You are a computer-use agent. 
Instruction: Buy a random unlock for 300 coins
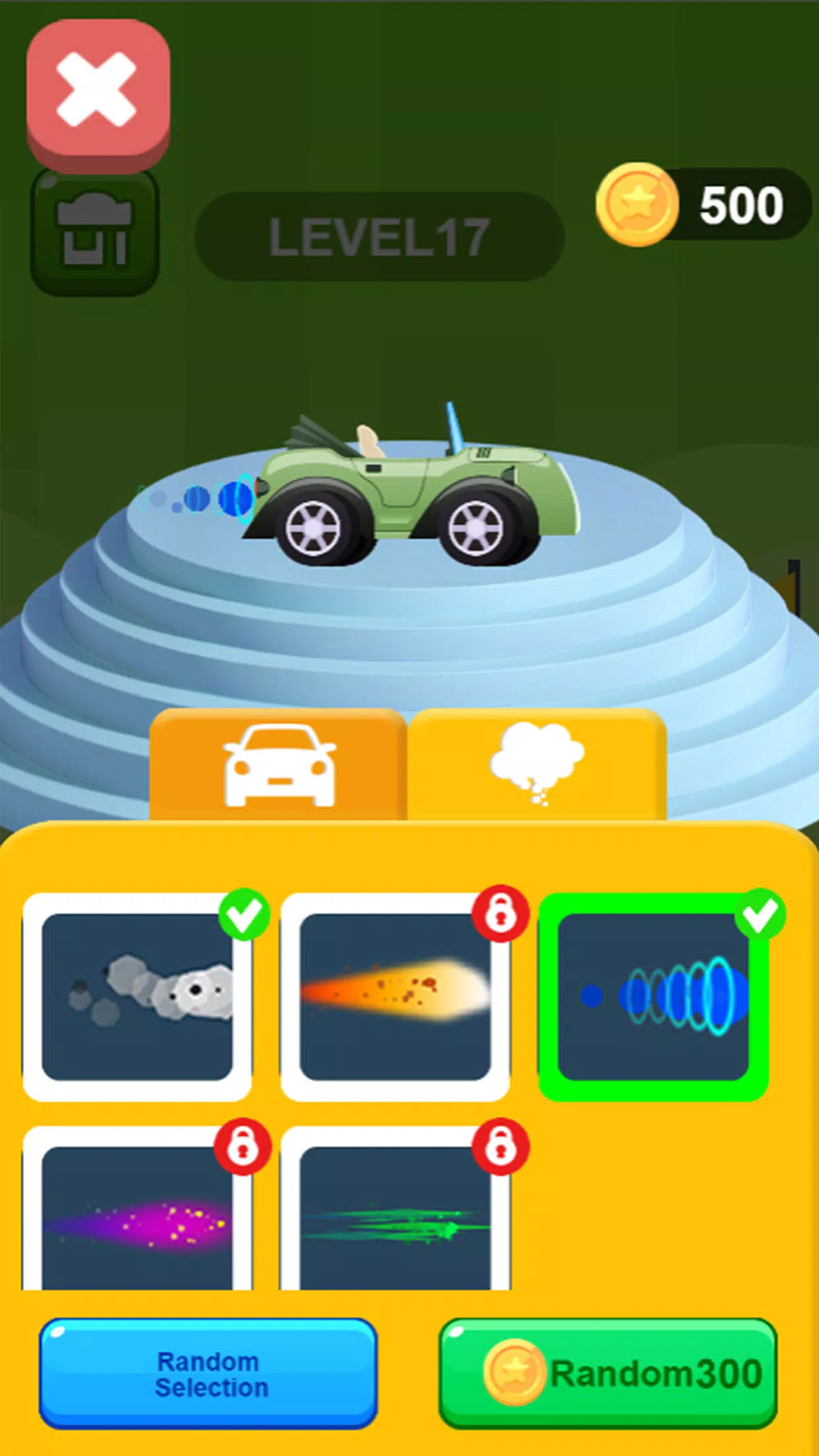(608, 1374)
